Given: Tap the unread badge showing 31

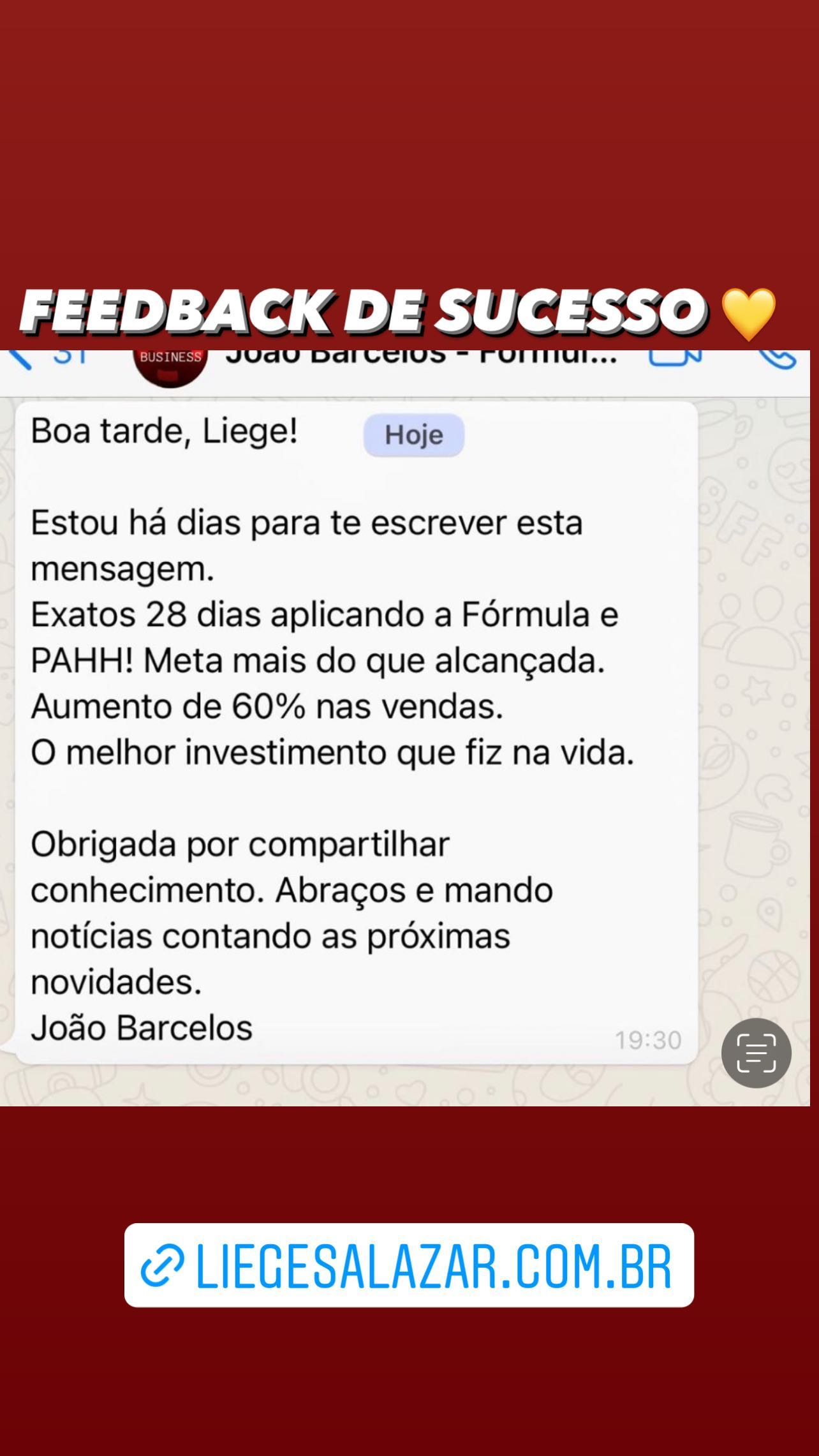Looking at the screenshot, I should click(x=70, y=355).
